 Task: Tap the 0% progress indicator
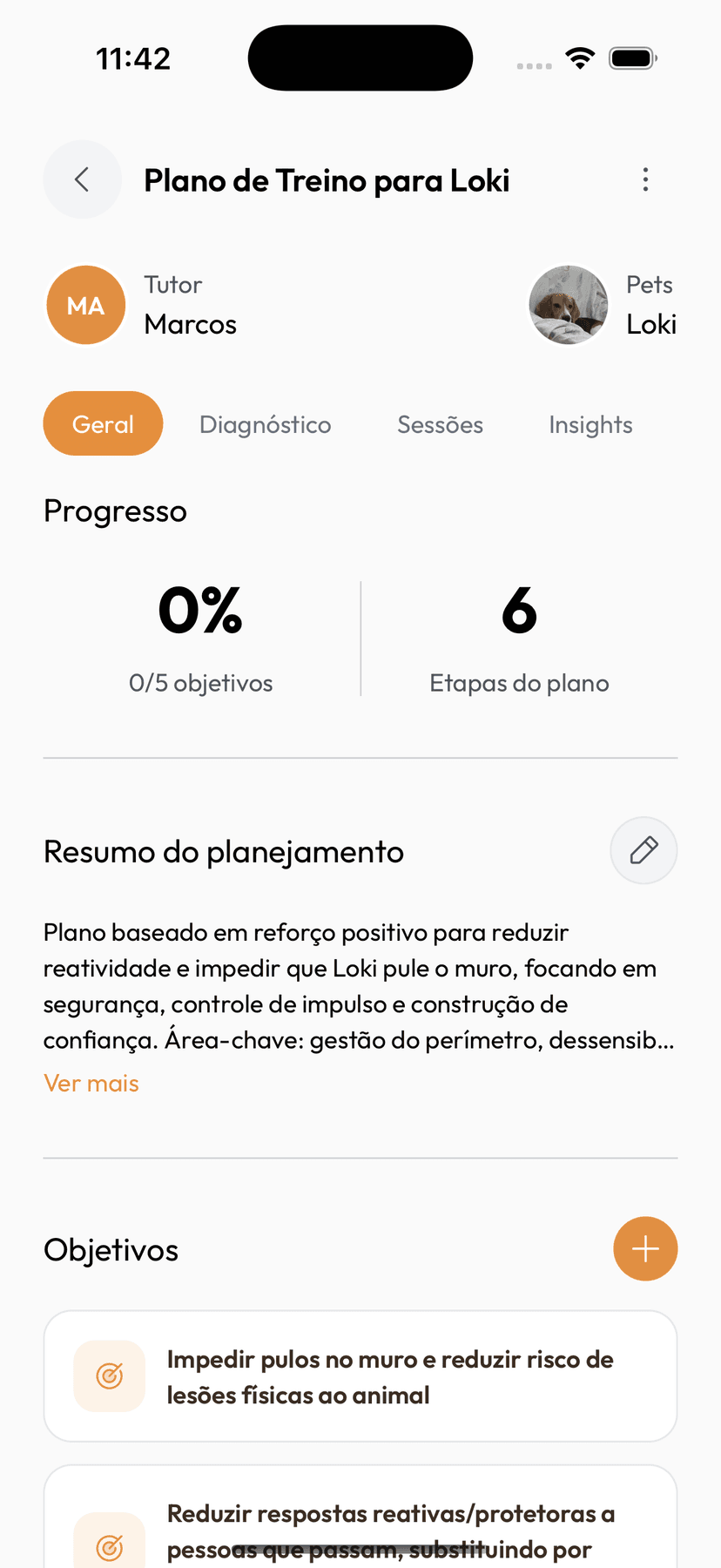200,610
